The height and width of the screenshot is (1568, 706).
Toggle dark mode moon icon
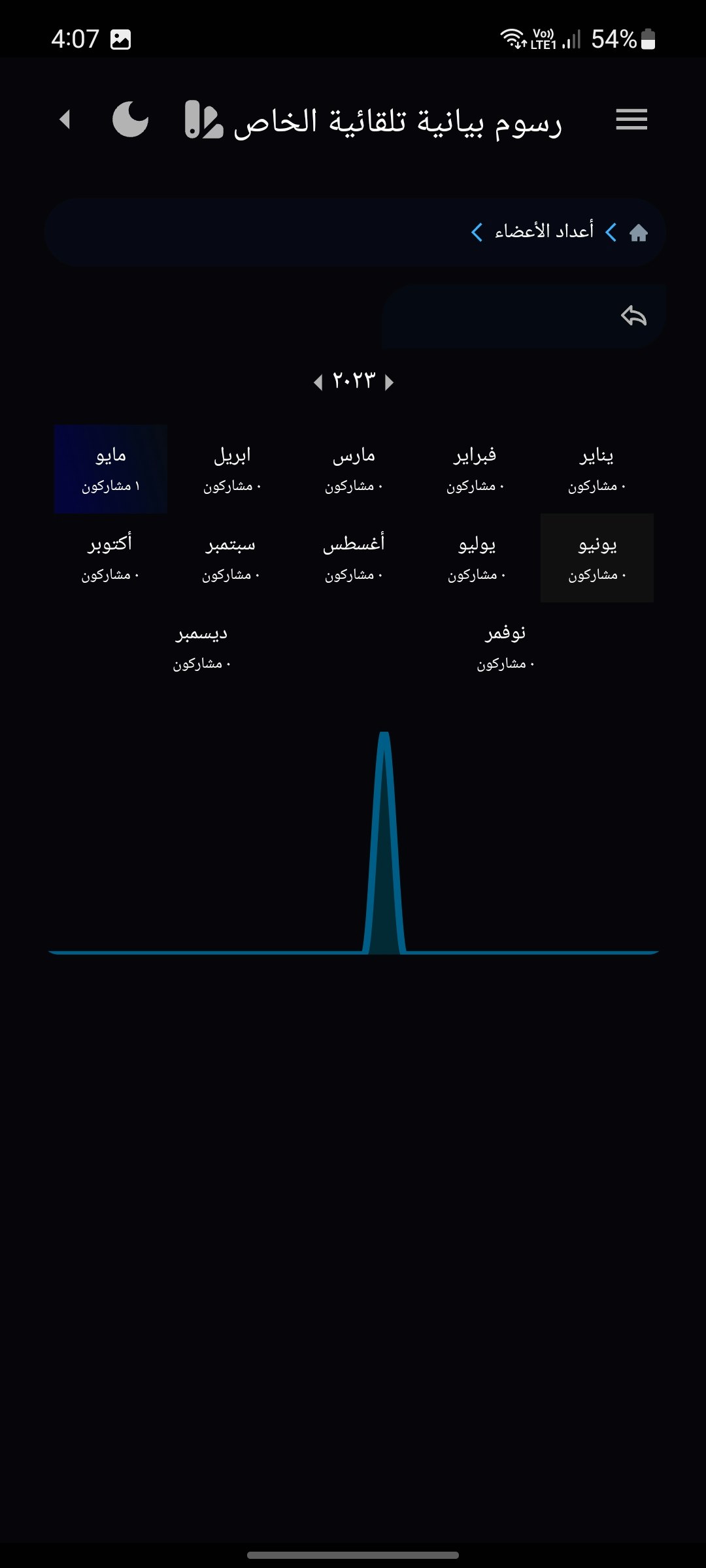(130, 120)
